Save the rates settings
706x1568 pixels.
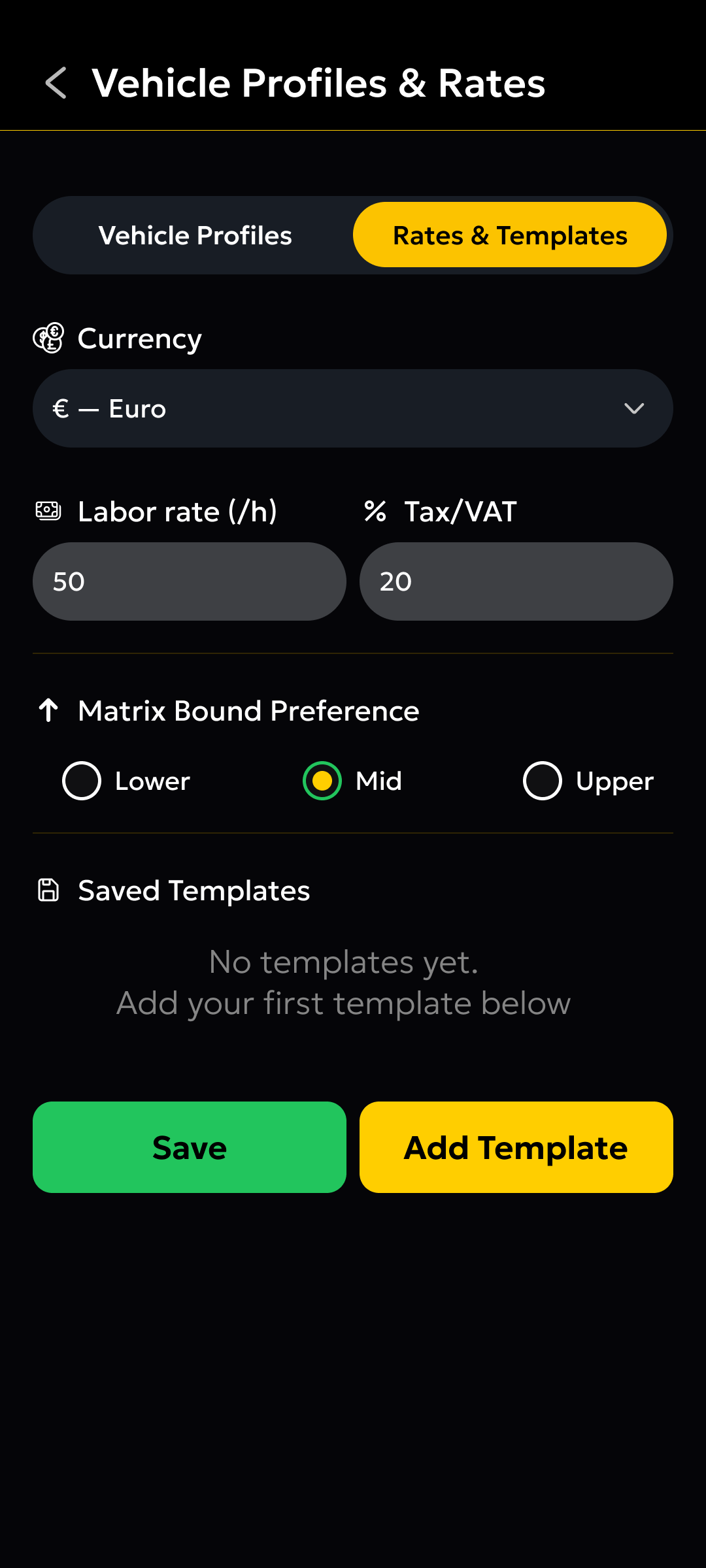[x=190, y=1147]
